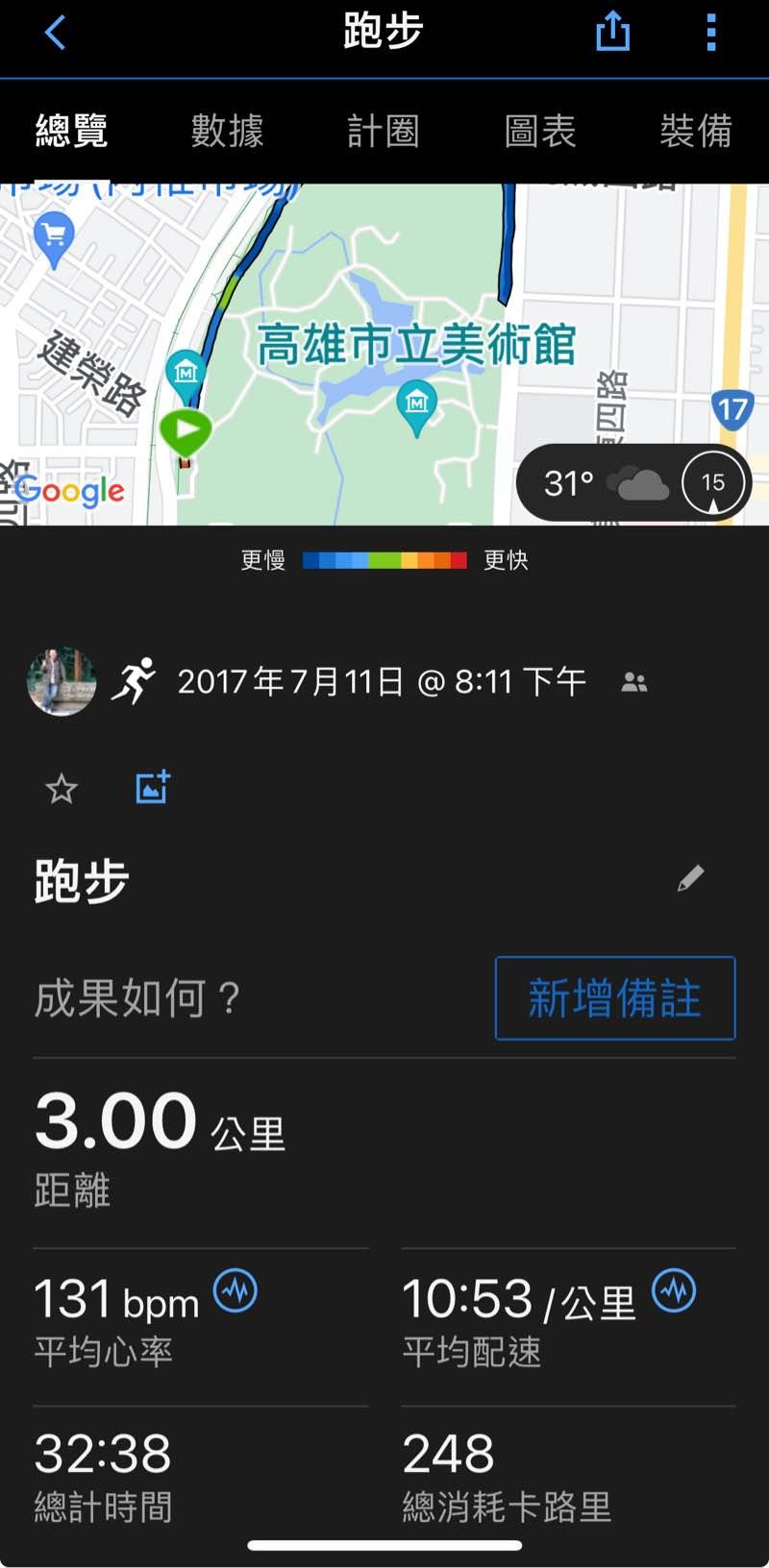Open the profile picture next to the date

pyautogui.click(x=62, y=682)
